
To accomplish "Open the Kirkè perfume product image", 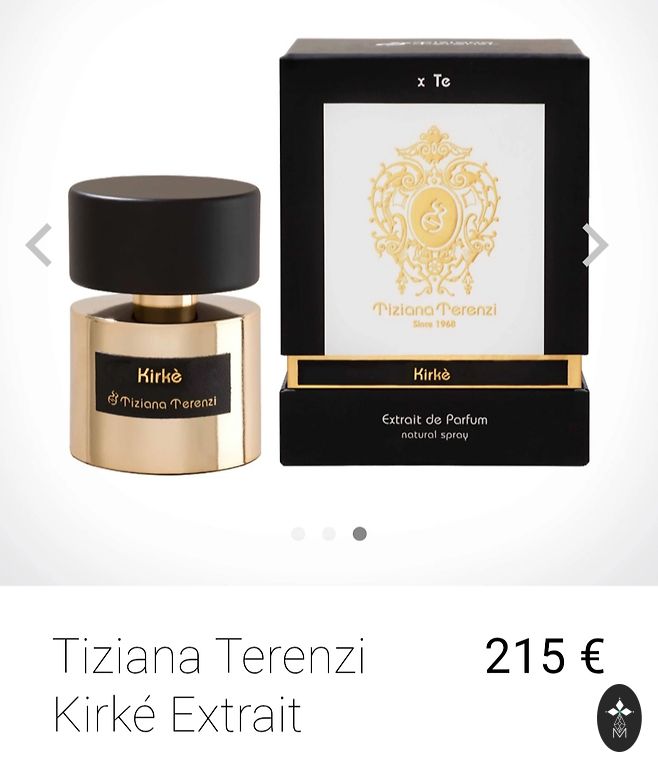I will pyautogui.click(x=330, y=290).
